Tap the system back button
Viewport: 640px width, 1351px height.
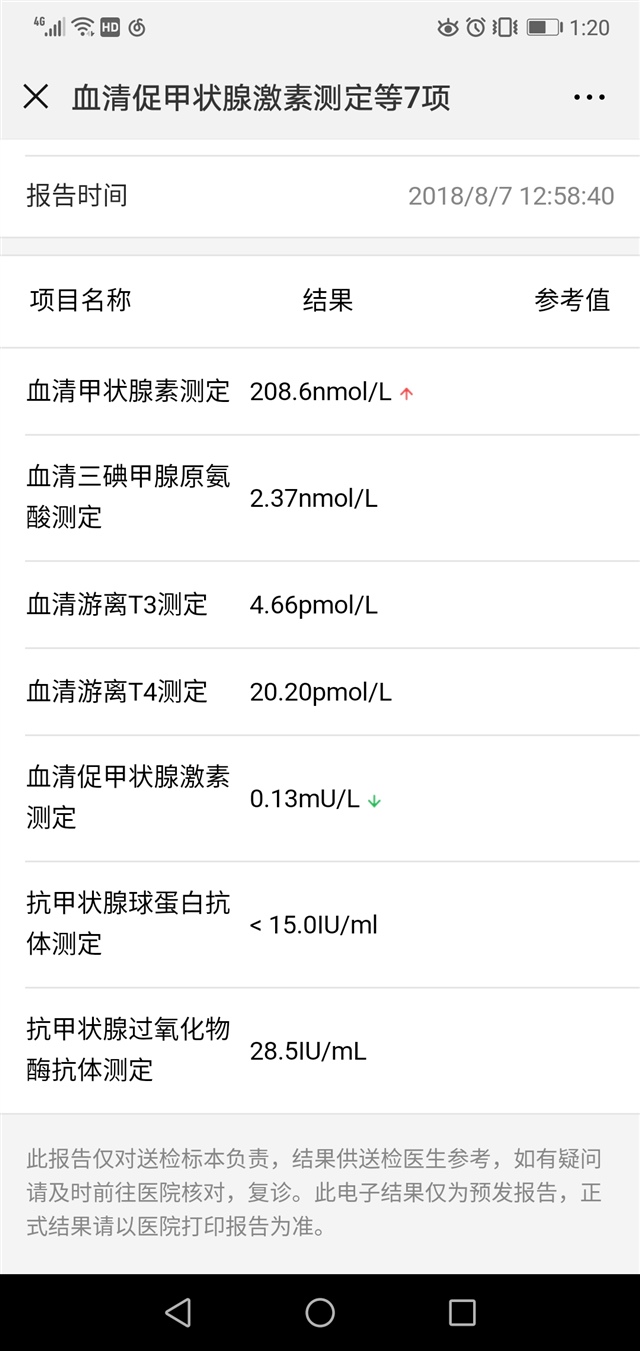pyautogui.click(x=178, y=1312)
